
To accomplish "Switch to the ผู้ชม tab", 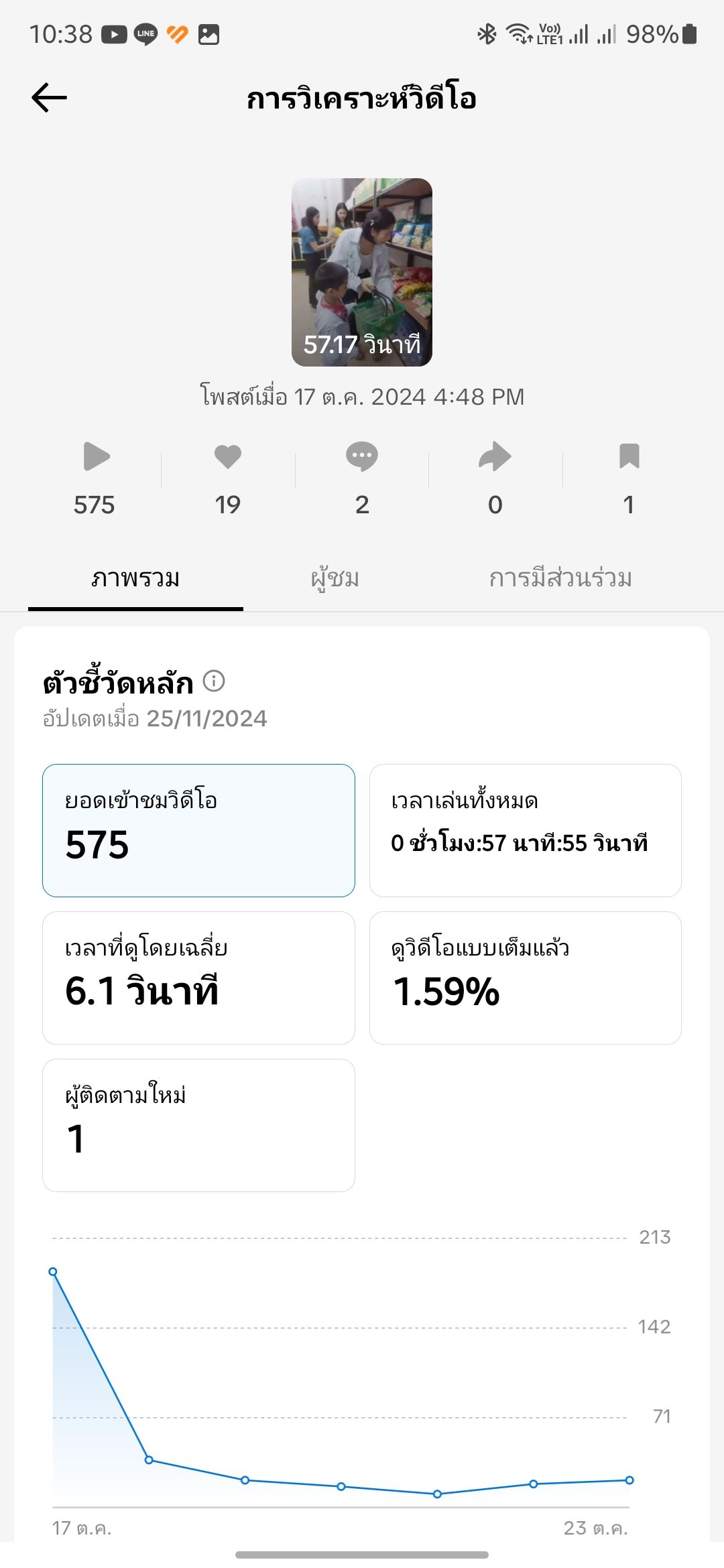I will click(x=335, y=578).
